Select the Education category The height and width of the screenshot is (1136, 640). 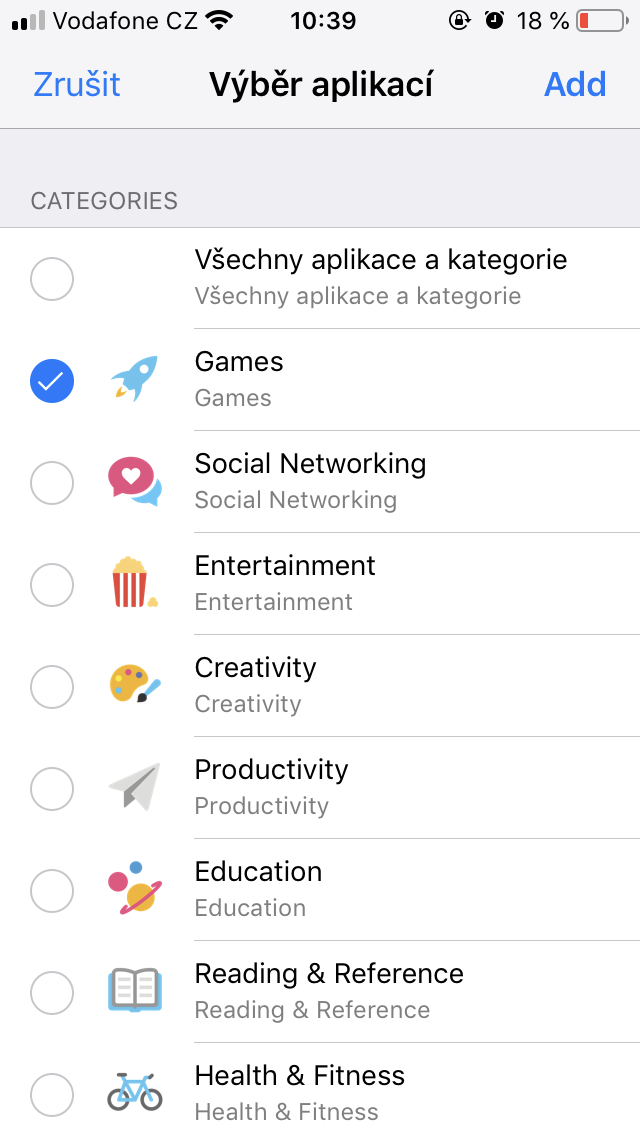320,890
